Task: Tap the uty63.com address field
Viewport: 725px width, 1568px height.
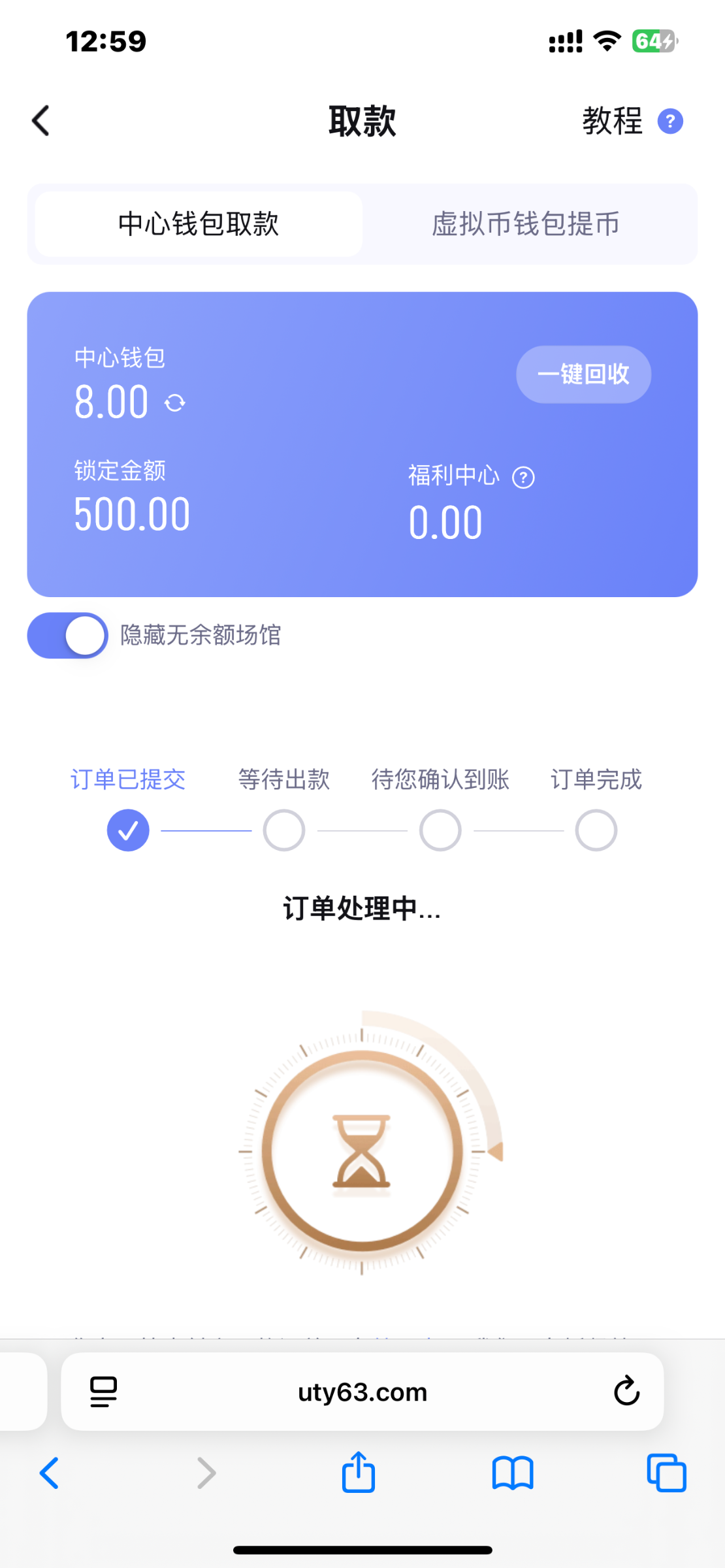Action: point(362,1392)
